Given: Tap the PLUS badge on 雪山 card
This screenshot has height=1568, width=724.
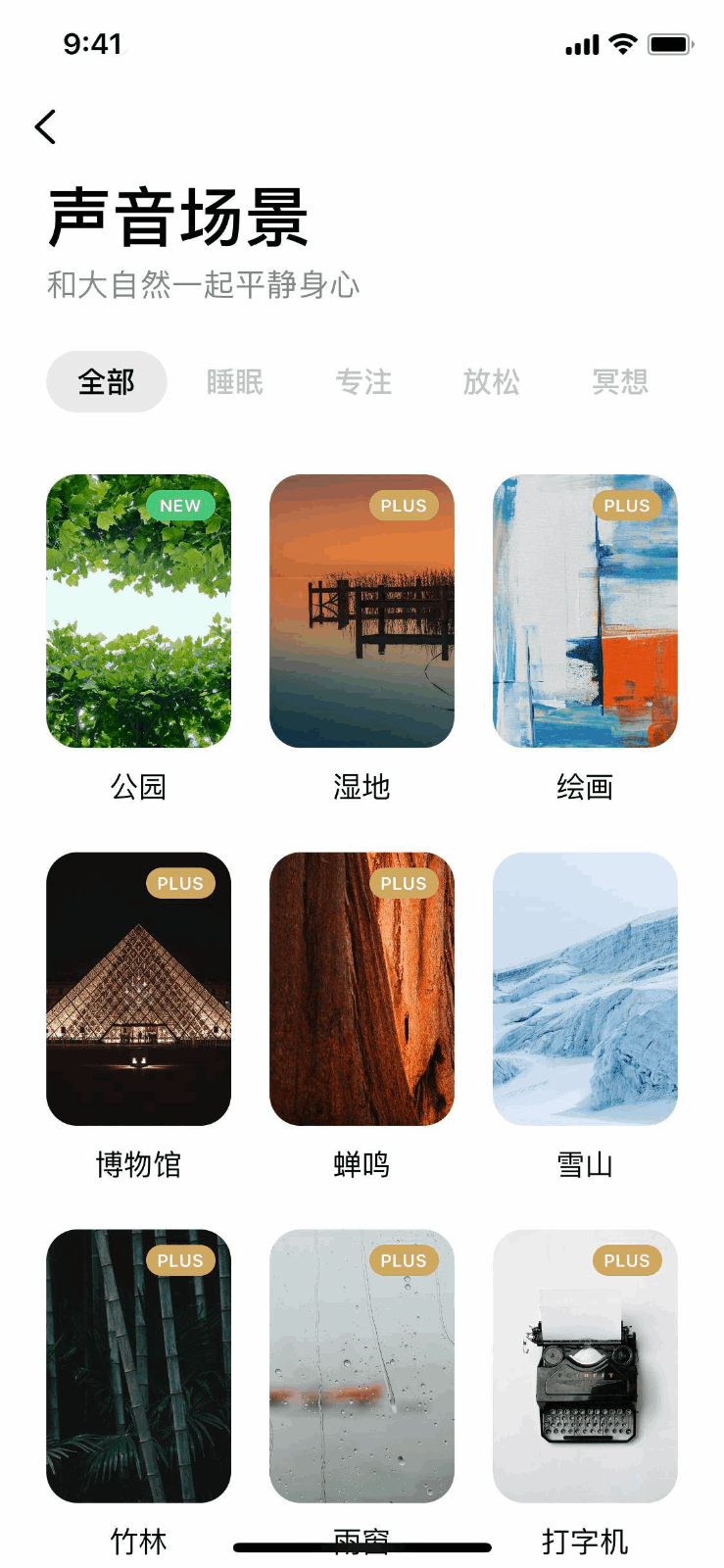Looking at the screenshot, I should pos(627,883).
